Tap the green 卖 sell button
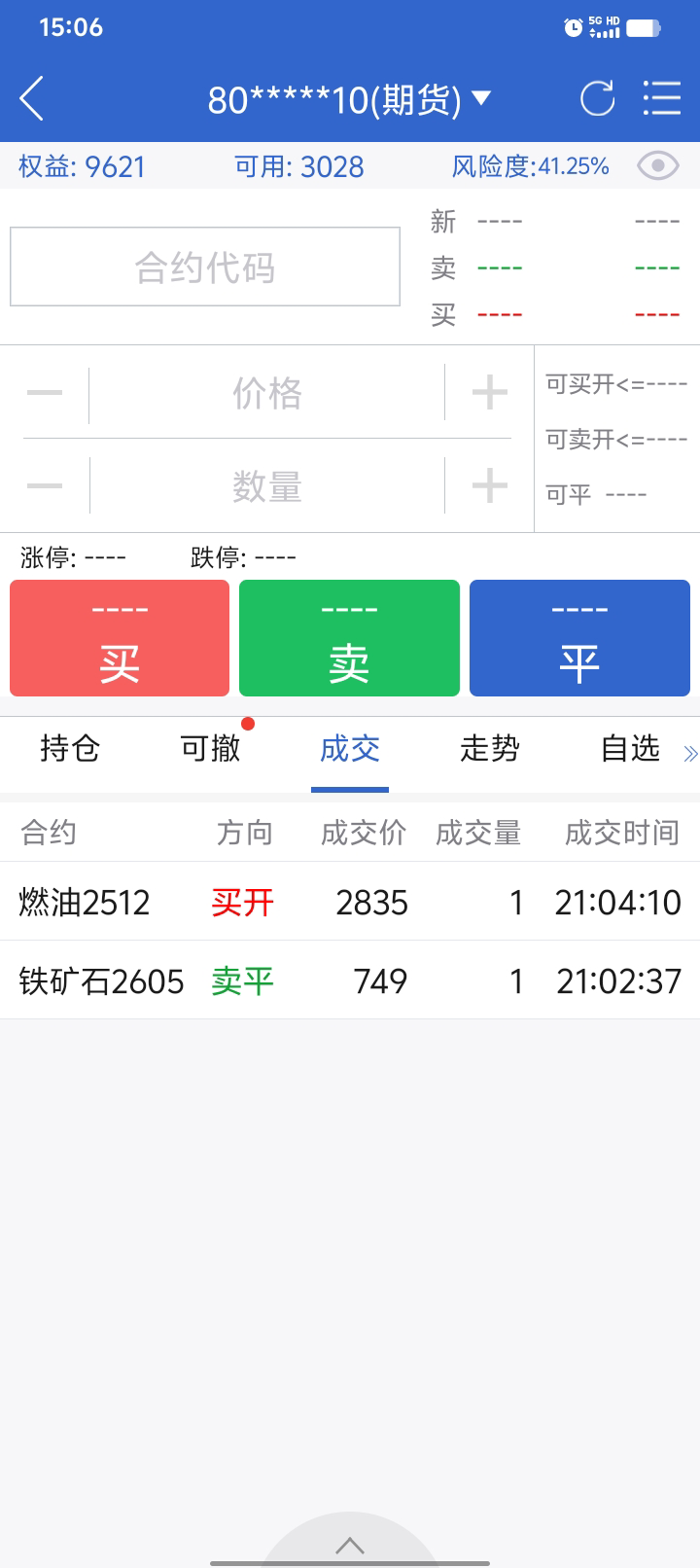Screen dimensions: 700x1568 pos(349,638)
